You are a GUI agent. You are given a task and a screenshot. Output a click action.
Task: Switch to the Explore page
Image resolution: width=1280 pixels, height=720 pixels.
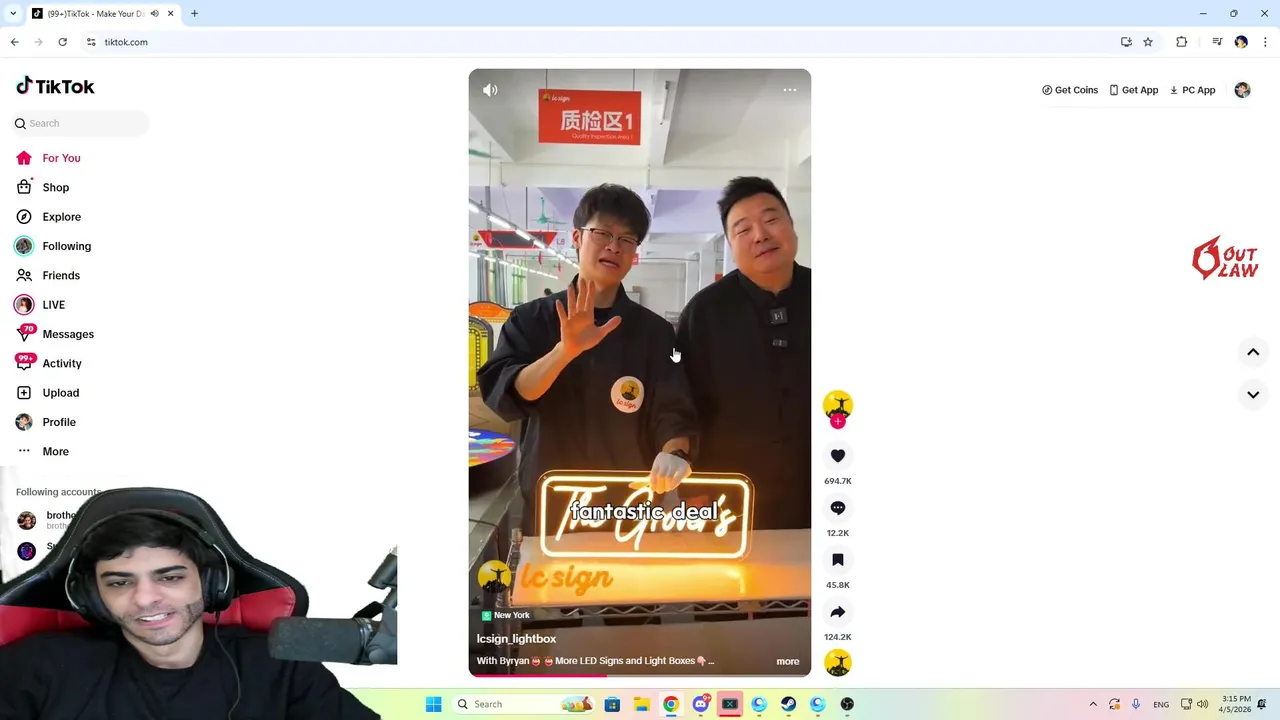(x=61, y=217)
